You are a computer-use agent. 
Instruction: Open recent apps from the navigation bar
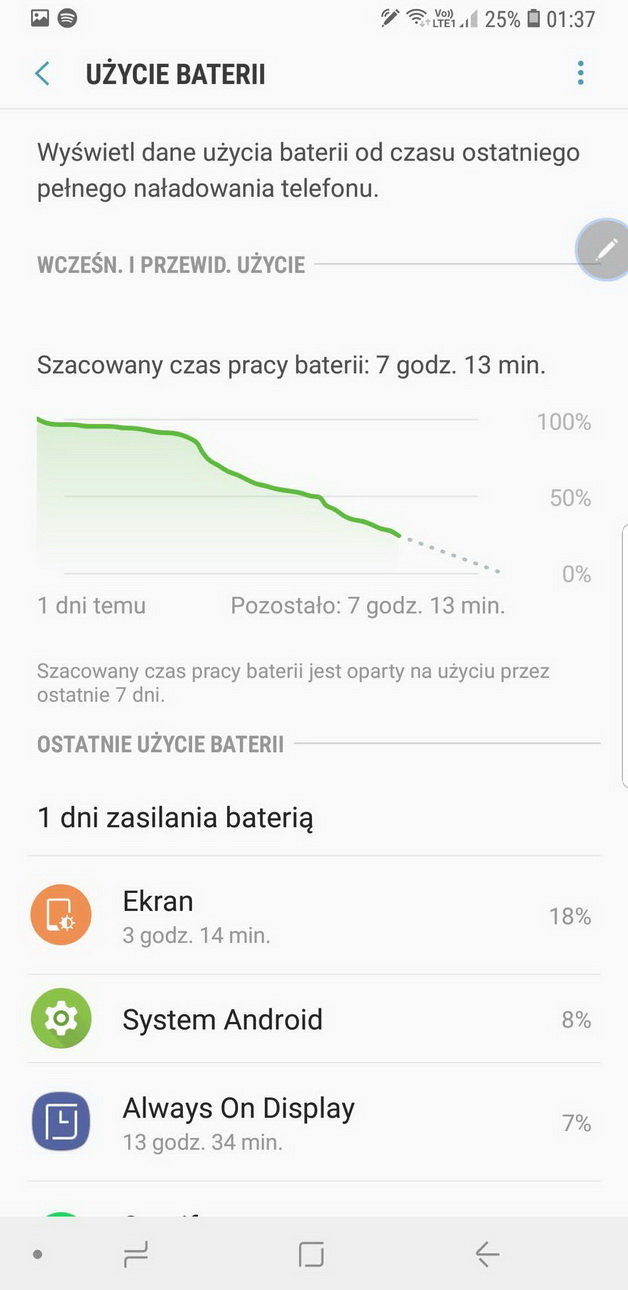pyautogui.click(x=135, y=1254)
